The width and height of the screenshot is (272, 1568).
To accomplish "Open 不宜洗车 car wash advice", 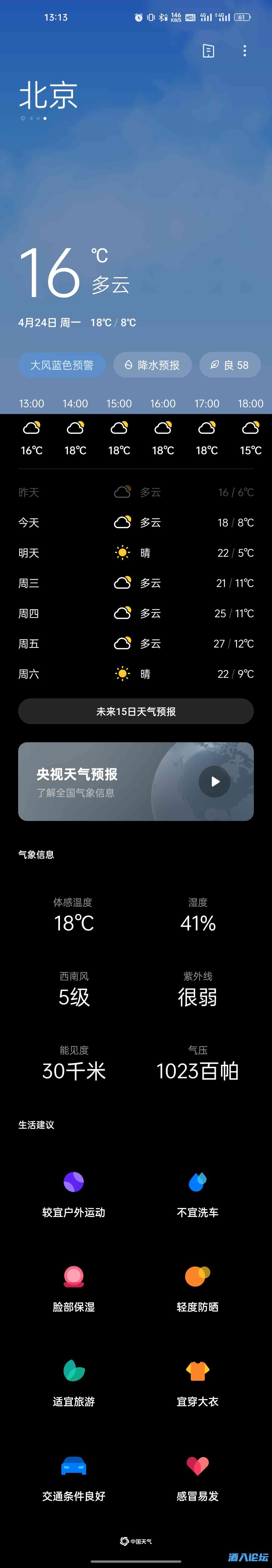I will tap(197, 1194).
